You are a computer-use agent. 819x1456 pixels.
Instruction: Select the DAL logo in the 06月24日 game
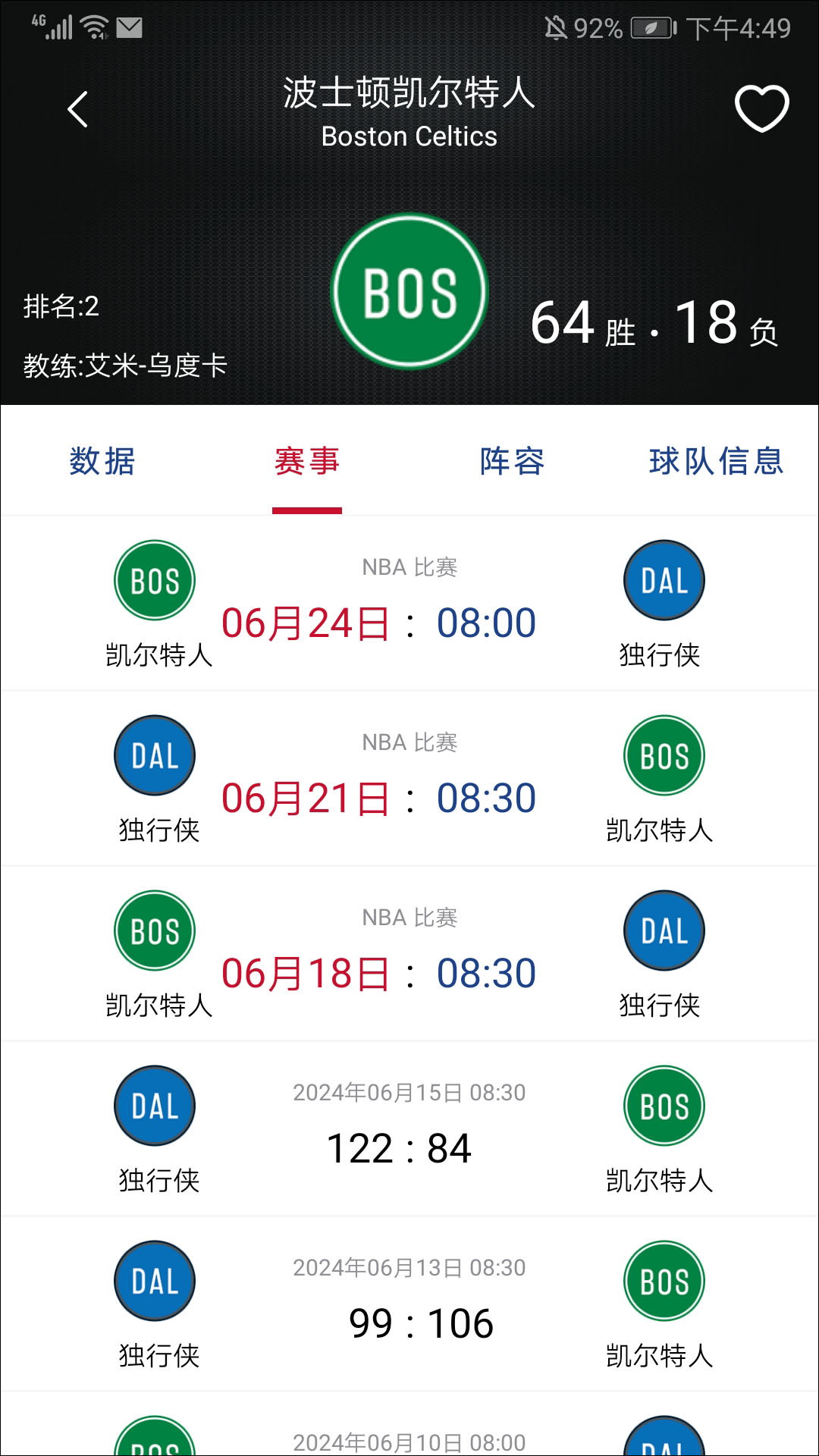pos(664,579)
